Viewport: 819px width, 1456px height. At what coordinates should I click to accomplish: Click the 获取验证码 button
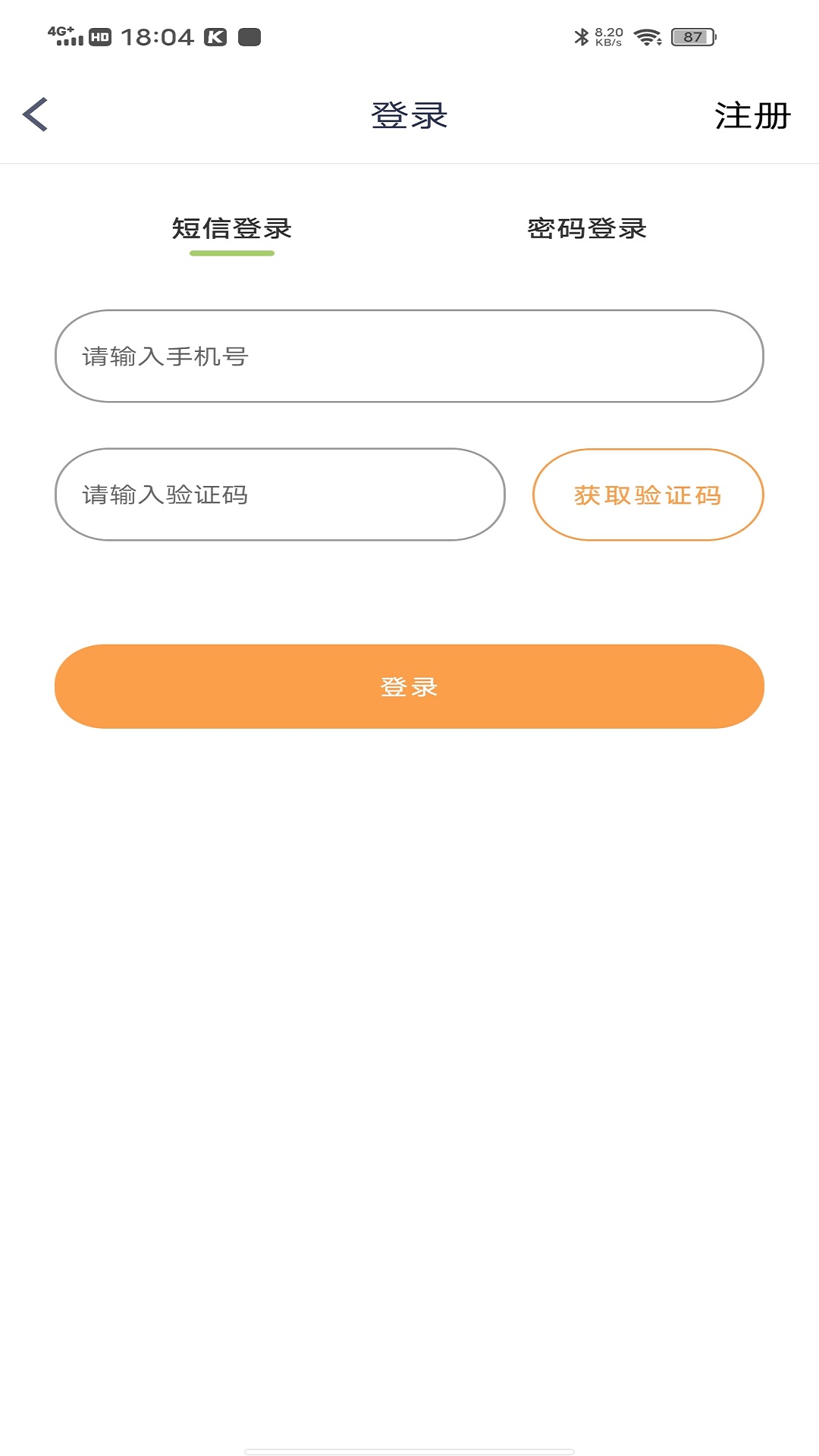tap(648, 494)
